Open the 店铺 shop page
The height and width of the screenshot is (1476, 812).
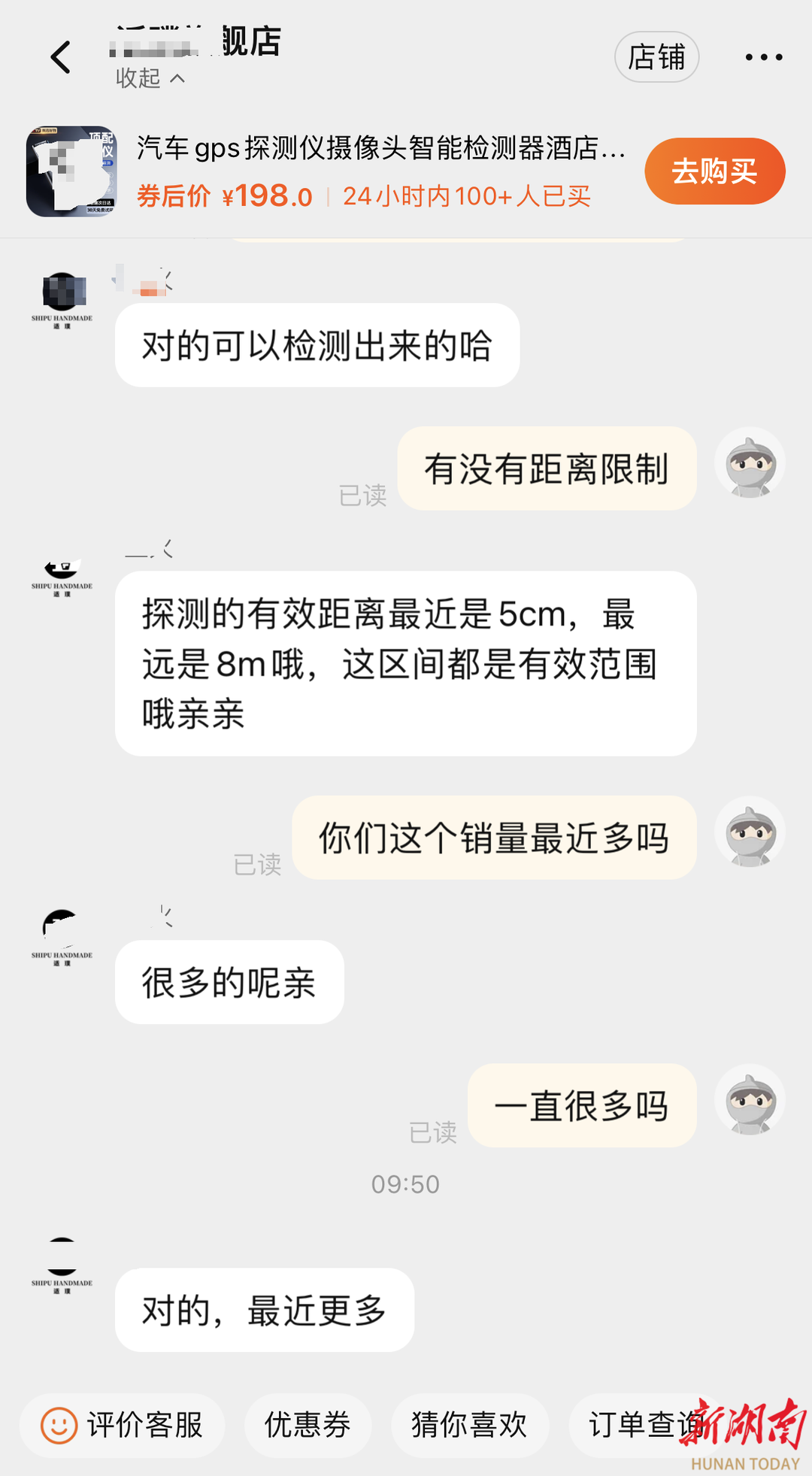[x=656, y=57]
